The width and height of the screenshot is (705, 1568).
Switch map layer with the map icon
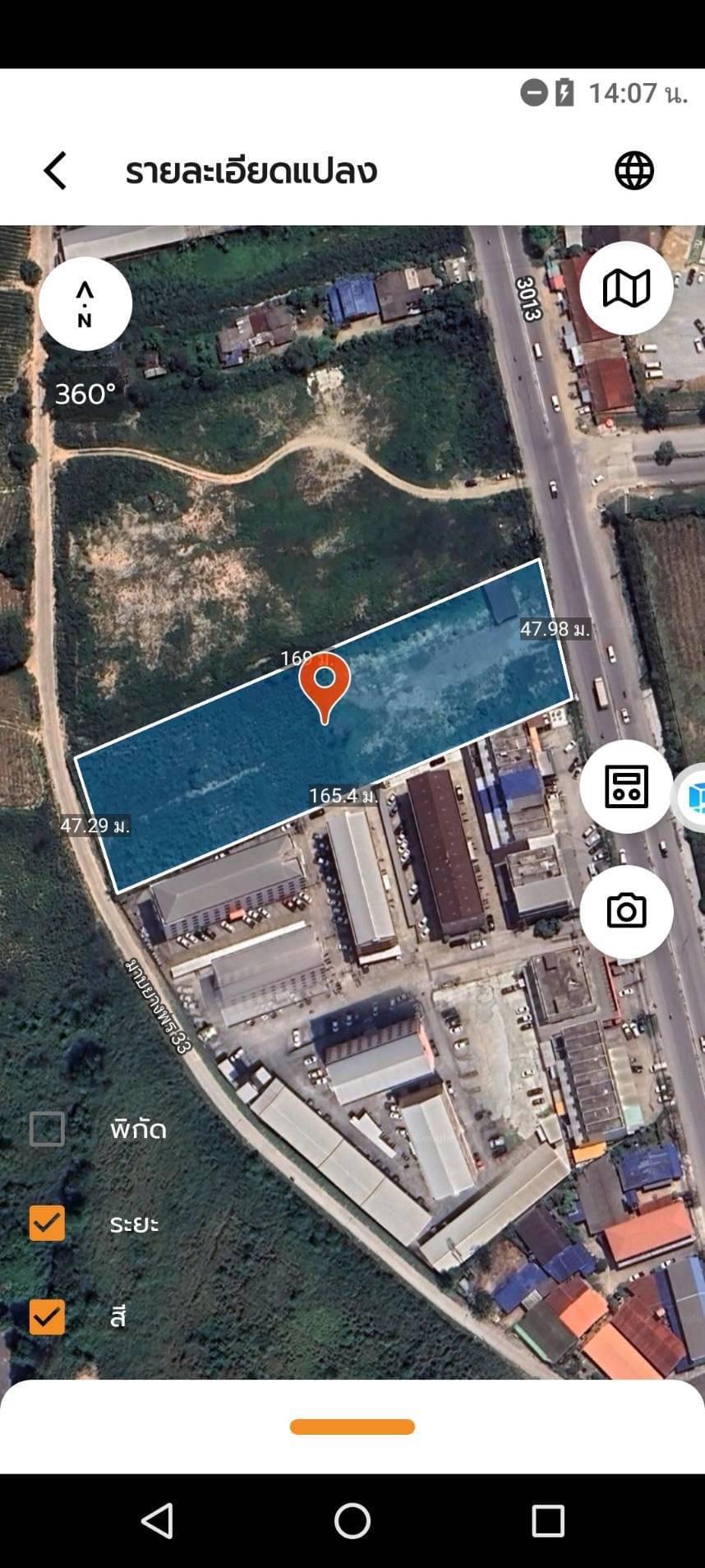626,288
